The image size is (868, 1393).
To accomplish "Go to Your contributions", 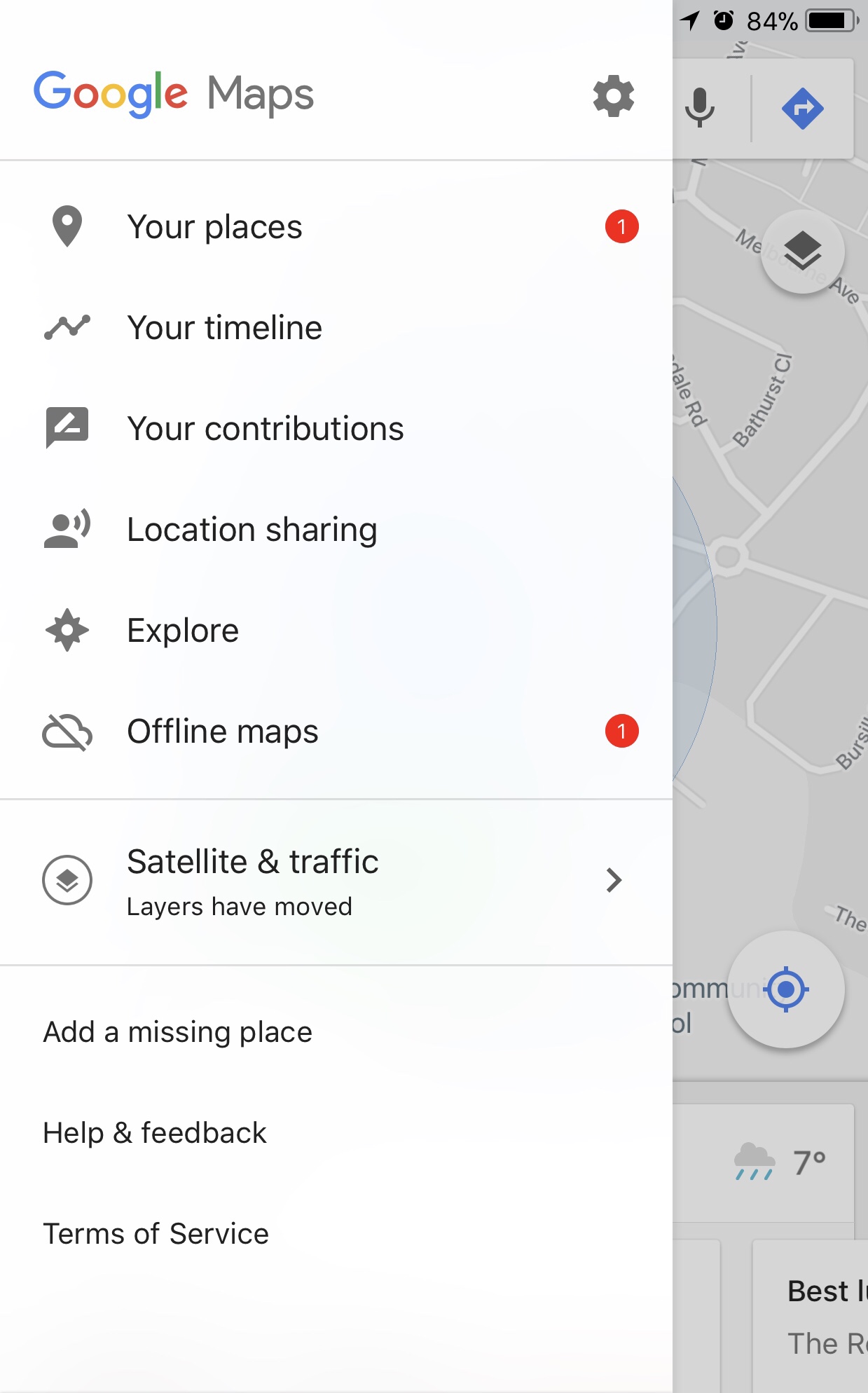I will [336, 429].
